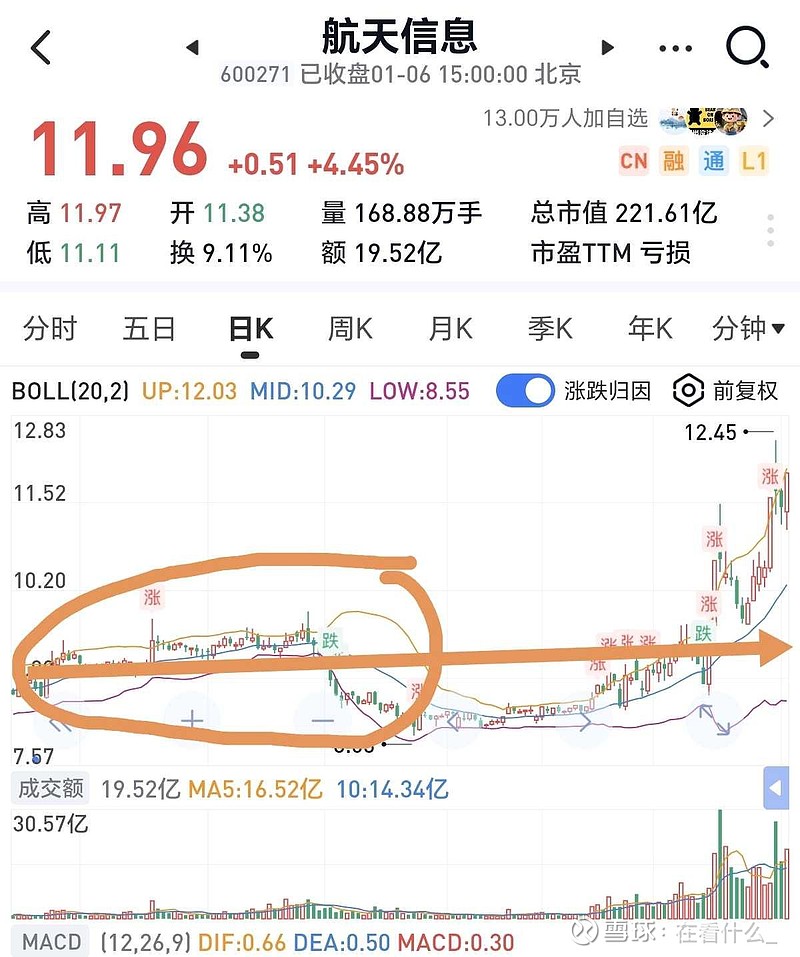Open the three-dot more options menu

point(675,47)
